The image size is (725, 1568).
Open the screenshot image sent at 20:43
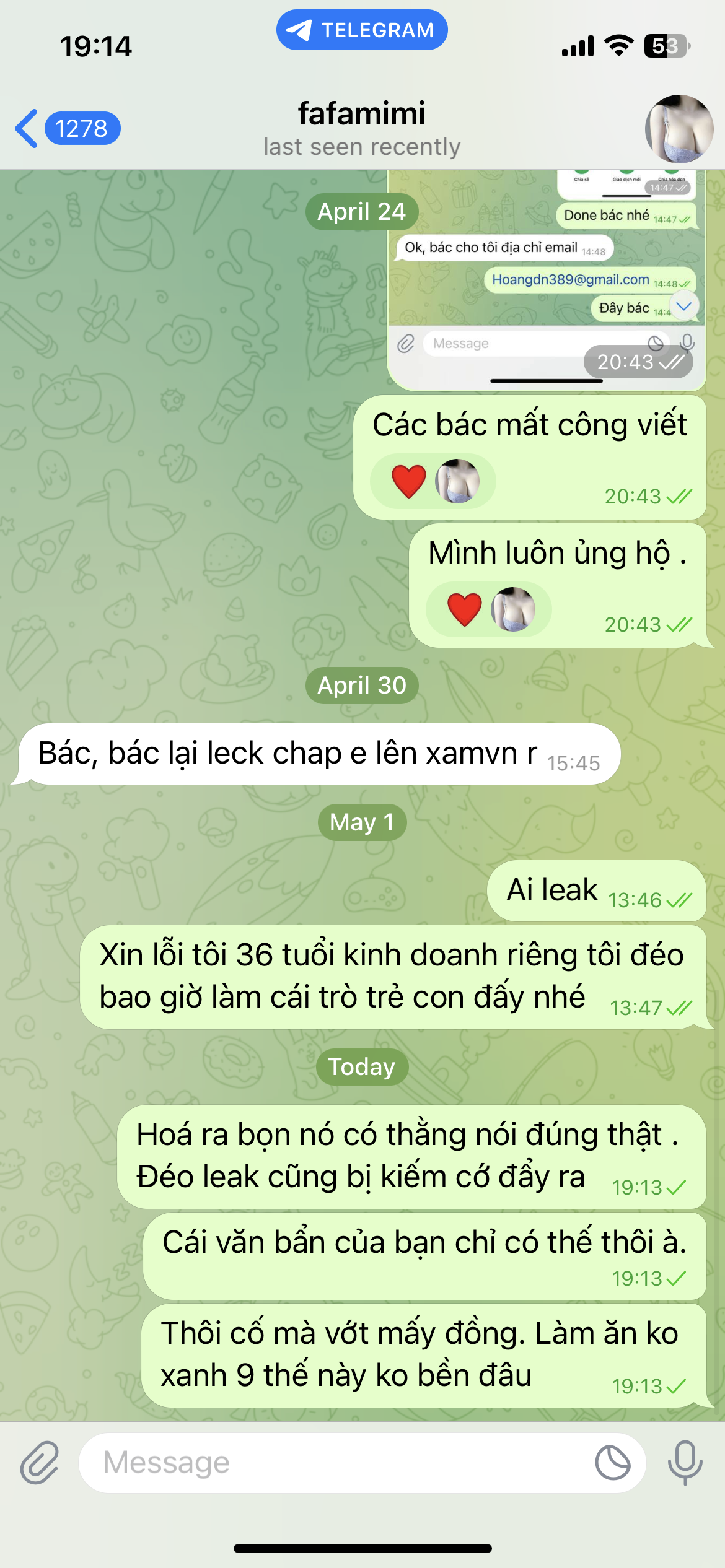547,279
